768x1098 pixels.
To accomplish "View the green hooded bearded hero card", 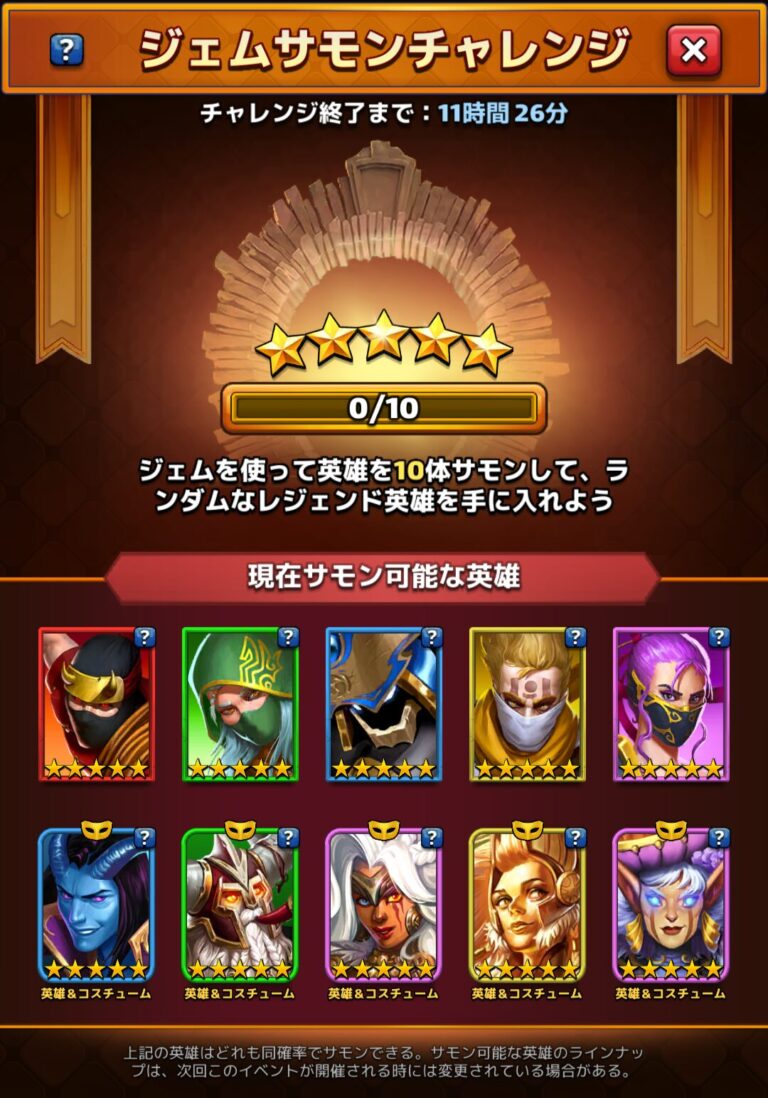I will click(240, 705).
